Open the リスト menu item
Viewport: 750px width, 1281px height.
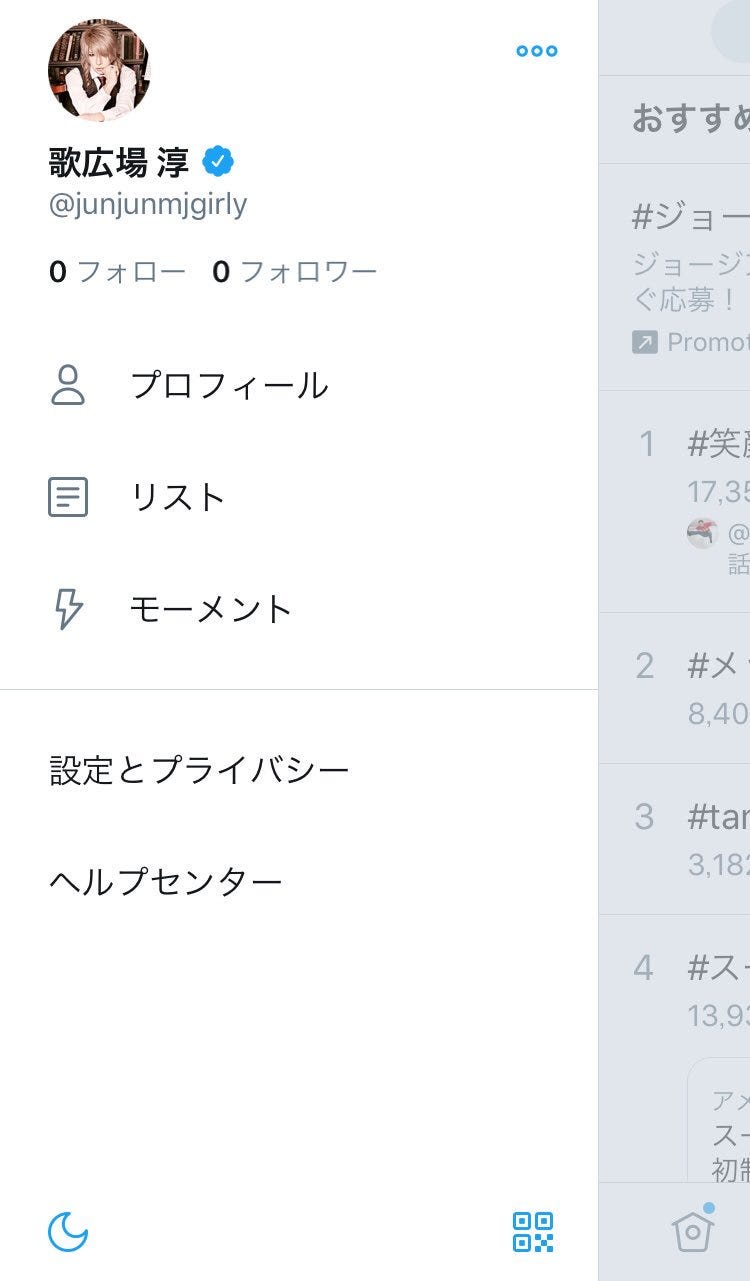[x=178, y=497]
